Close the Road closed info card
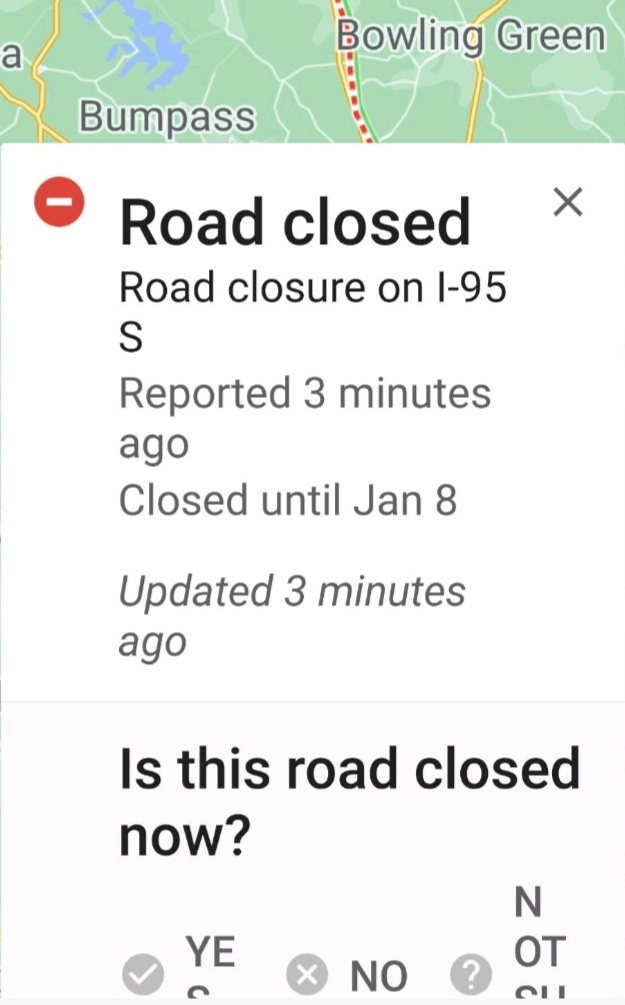The image size is (625, 1005). tap(567, 203)
